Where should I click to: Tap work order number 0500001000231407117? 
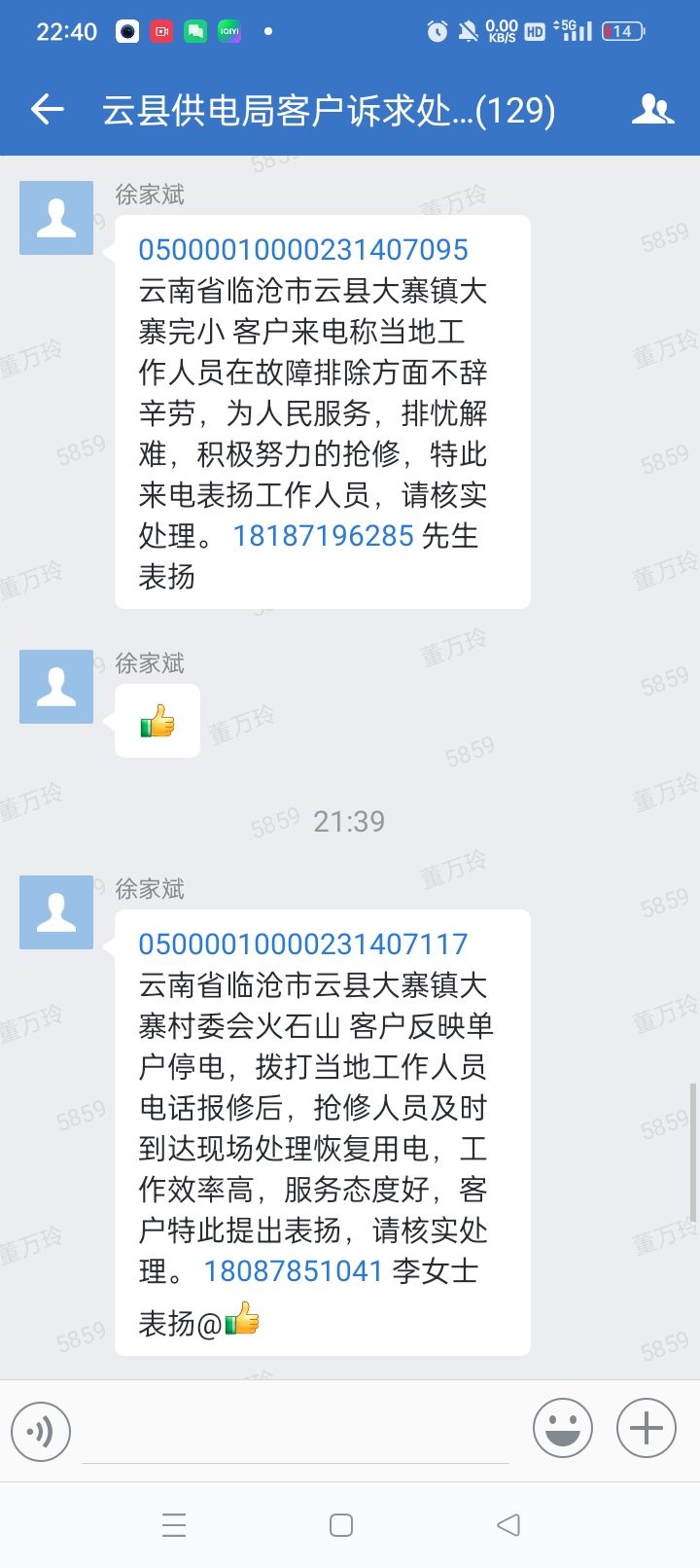pyautogui.click(x=302, y=944)
